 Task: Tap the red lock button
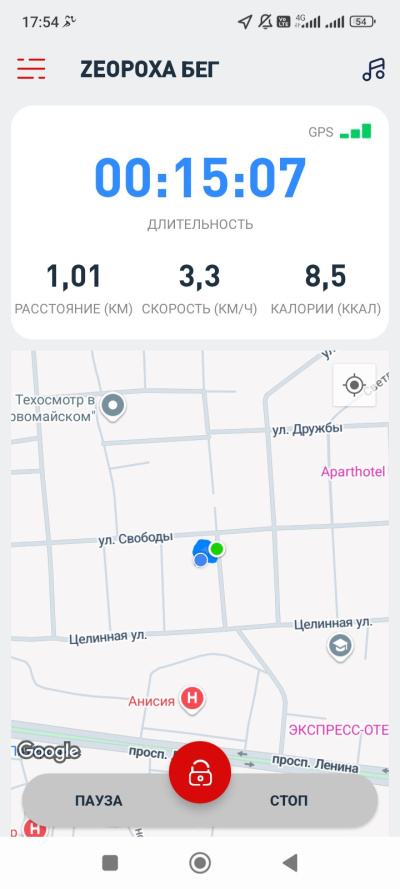[x=200, y=772]
